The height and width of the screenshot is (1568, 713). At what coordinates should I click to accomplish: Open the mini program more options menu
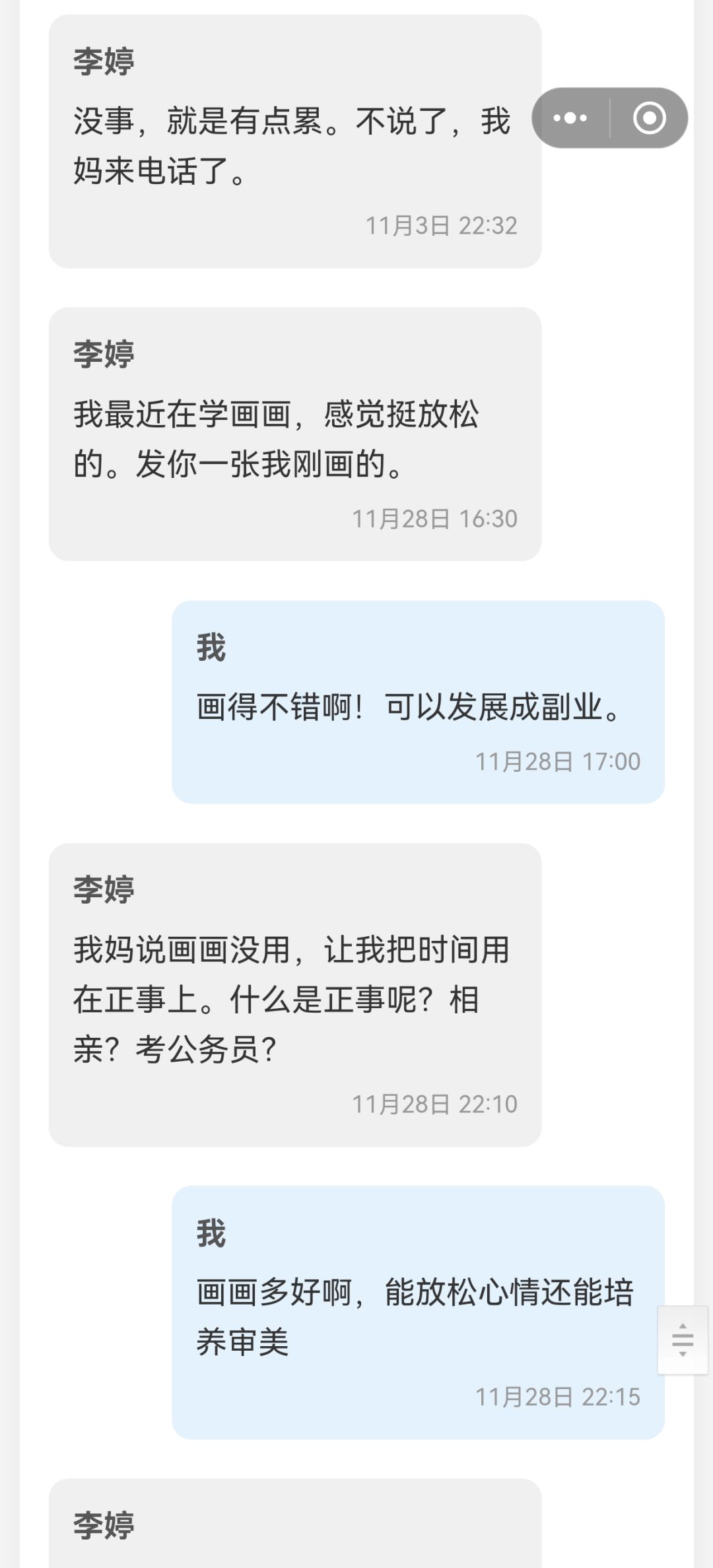[x=570, y=118]
